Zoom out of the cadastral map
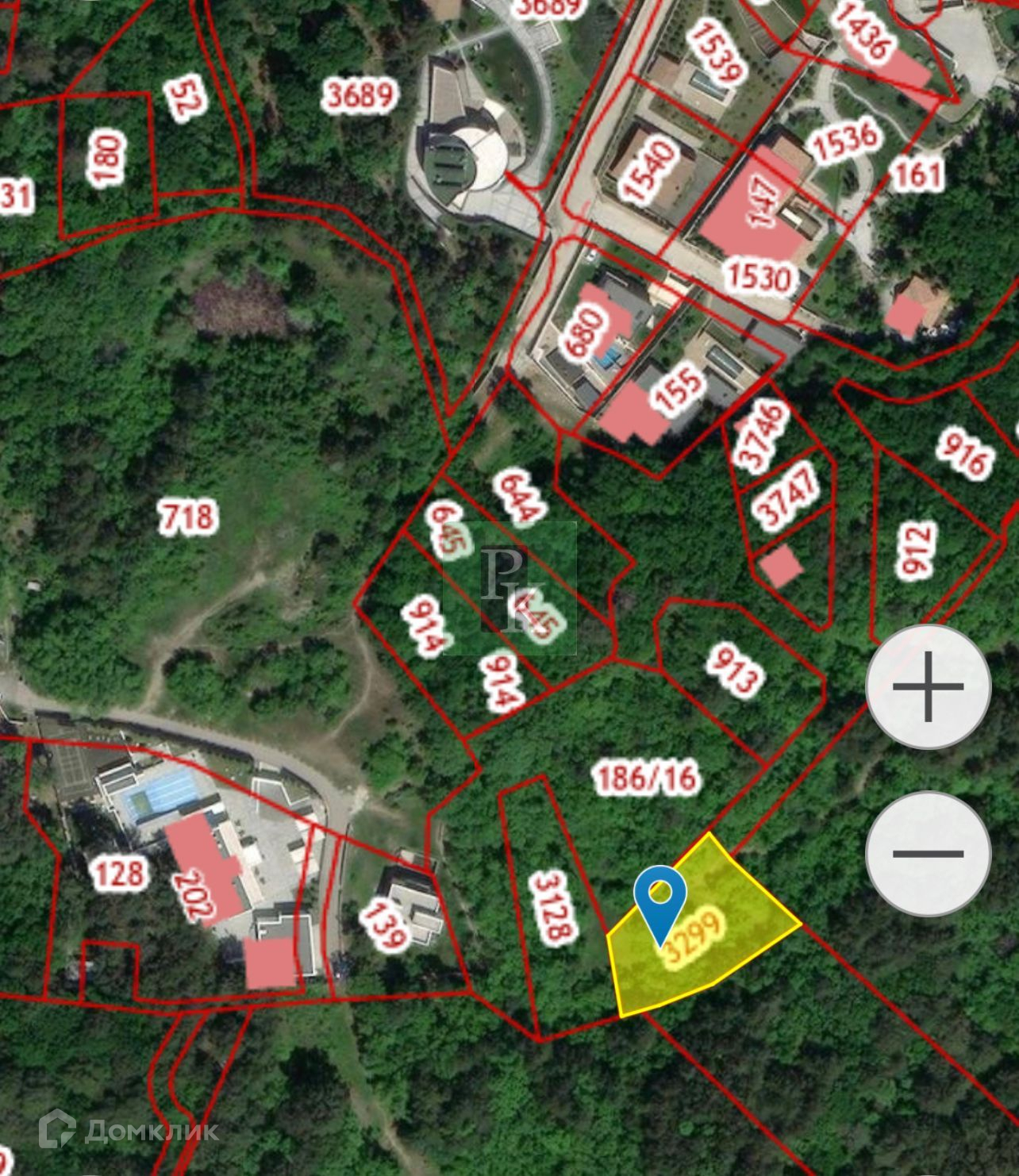The height and width of the screenshot is (1176, 1019). click(928, 853)
